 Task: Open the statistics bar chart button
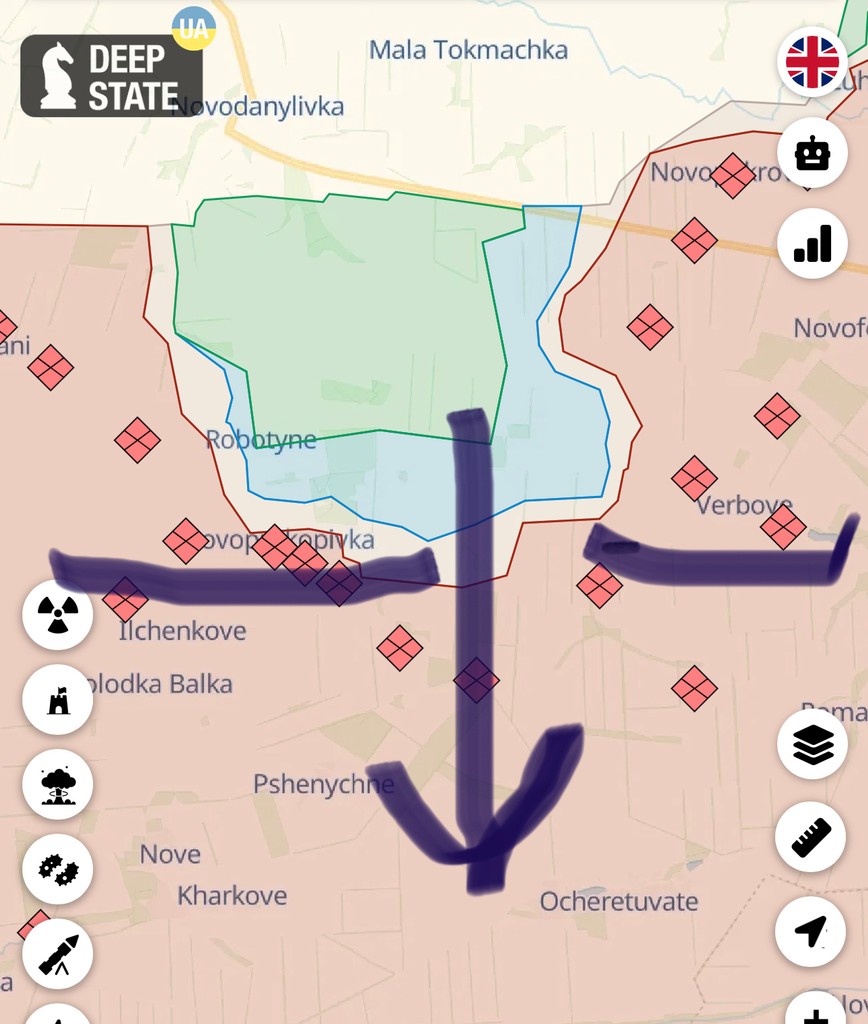point(812,243)
